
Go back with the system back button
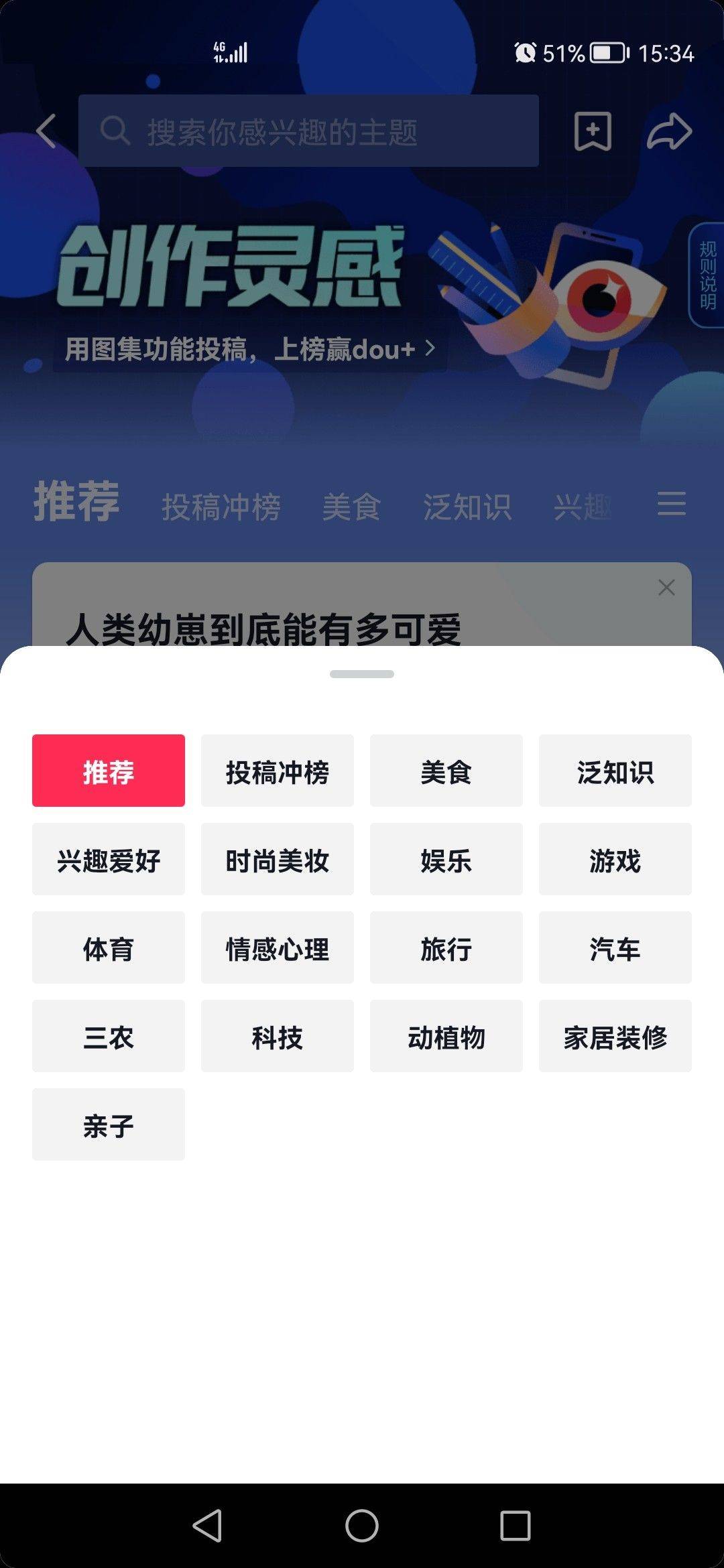point(208,1526)
